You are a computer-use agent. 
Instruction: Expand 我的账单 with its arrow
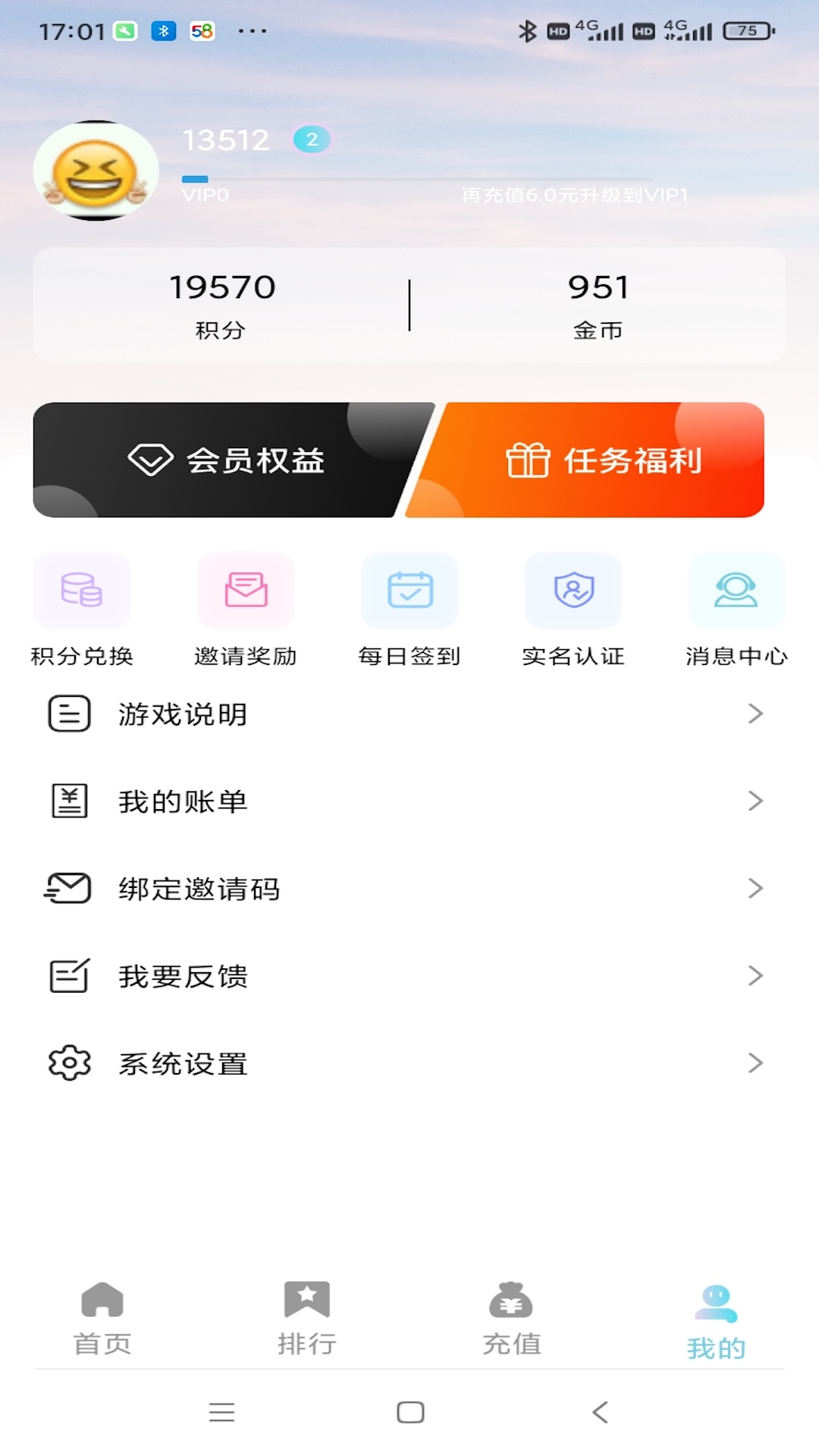pos(753,801)
